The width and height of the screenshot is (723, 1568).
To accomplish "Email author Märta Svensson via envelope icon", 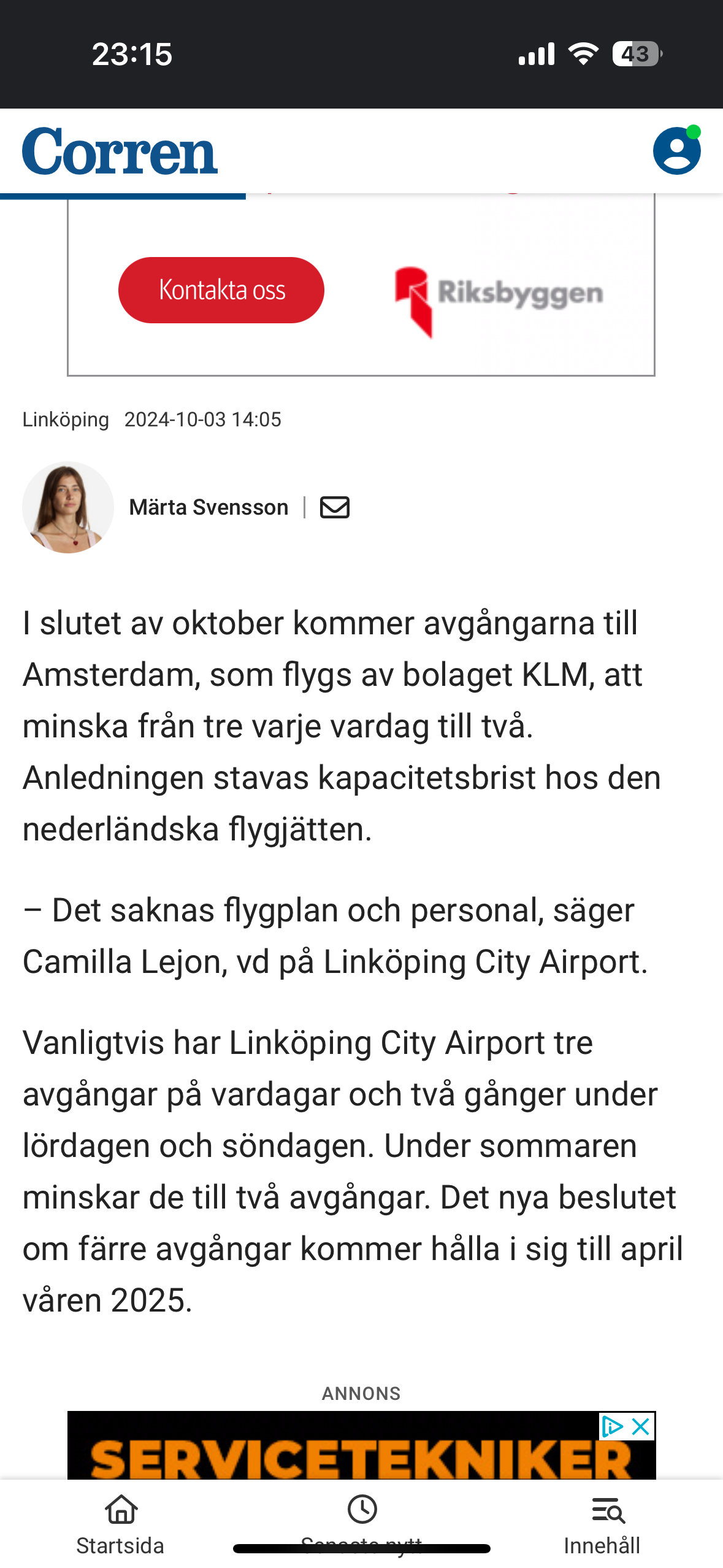I will click(335, 507).
